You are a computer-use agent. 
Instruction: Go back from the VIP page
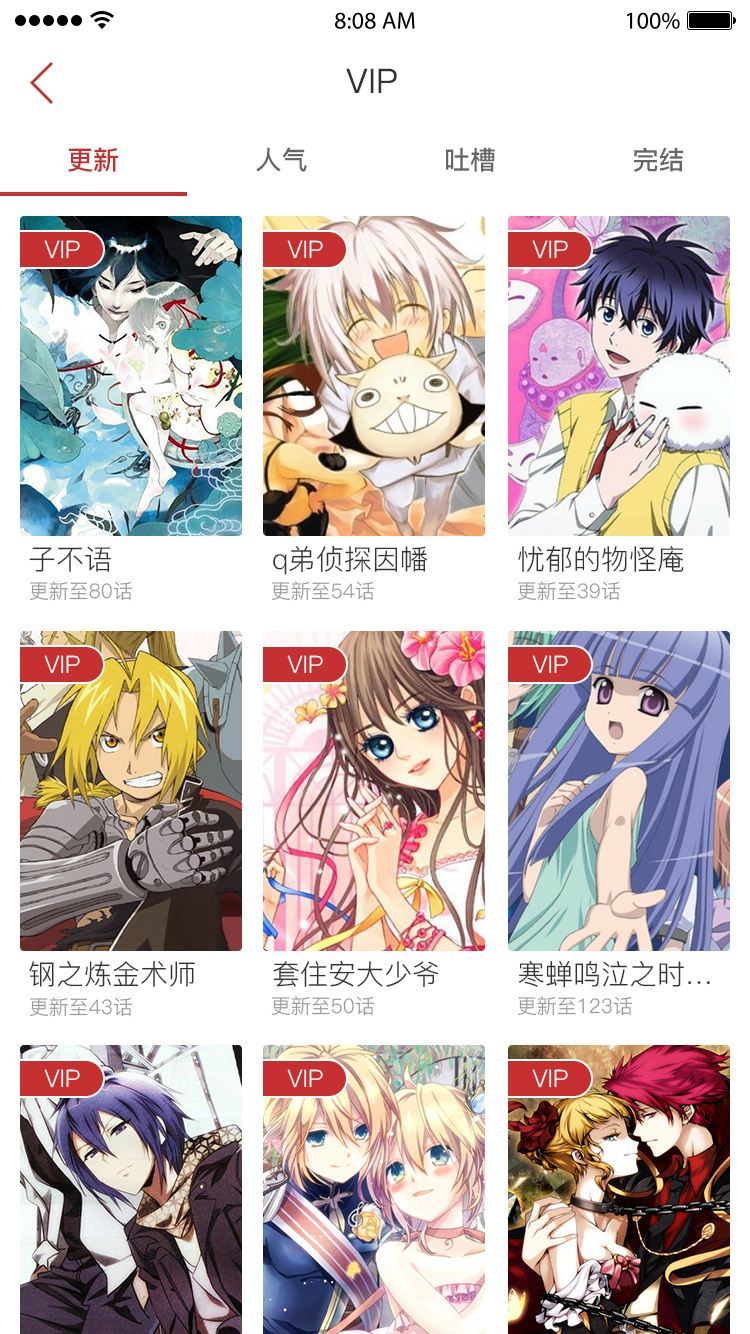tap(42, 83)
